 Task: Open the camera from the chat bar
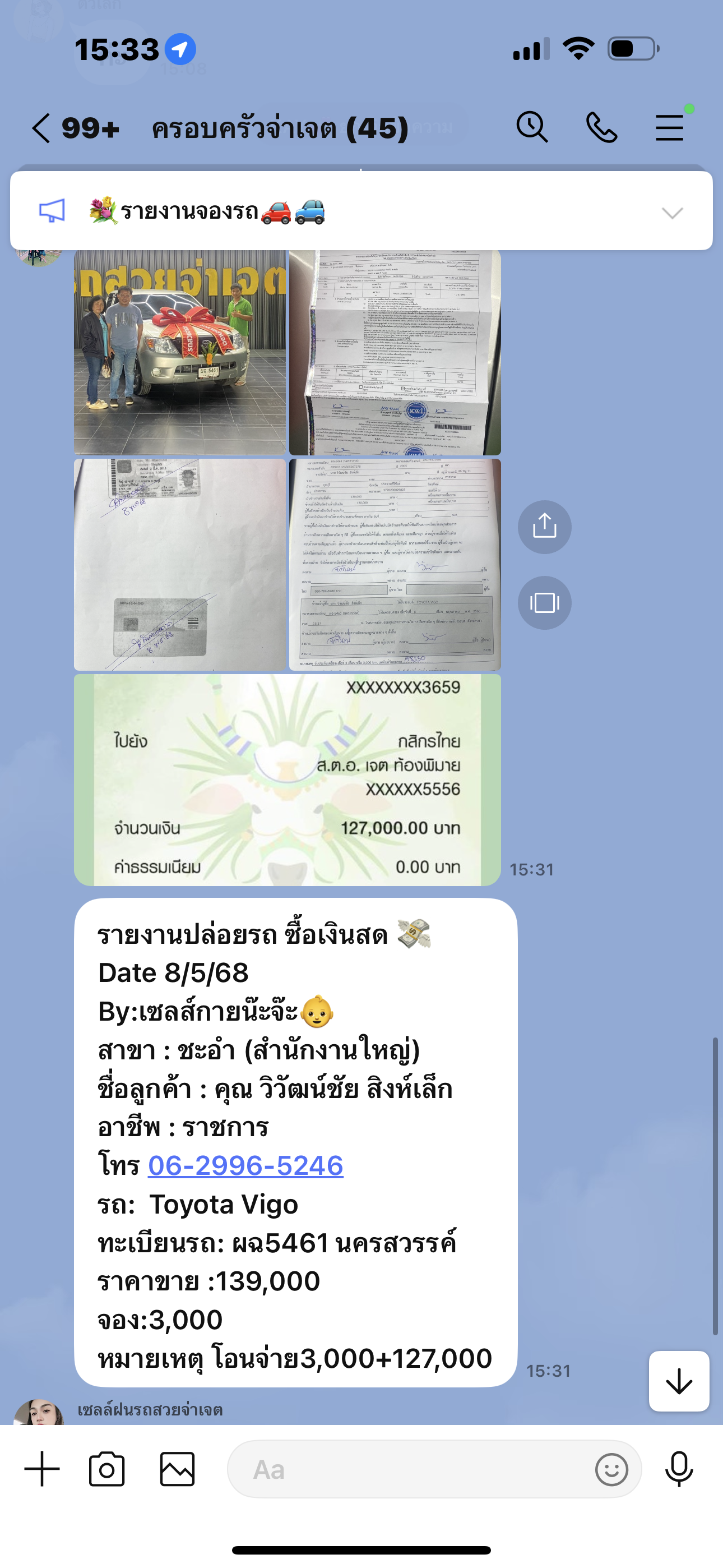pyautogui.click(x=107, y=1469)
